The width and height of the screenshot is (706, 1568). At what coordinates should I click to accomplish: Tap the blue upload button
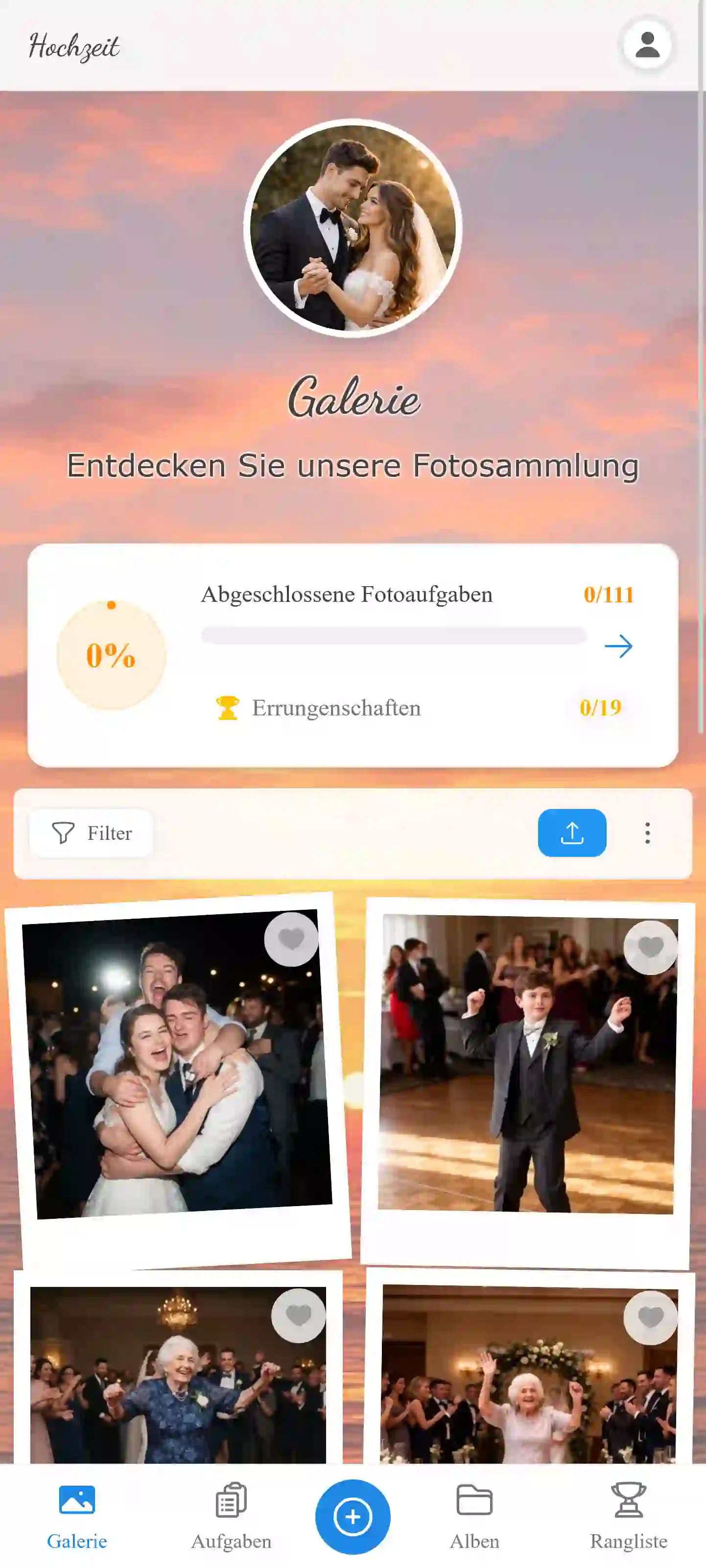tap(571, 832)
